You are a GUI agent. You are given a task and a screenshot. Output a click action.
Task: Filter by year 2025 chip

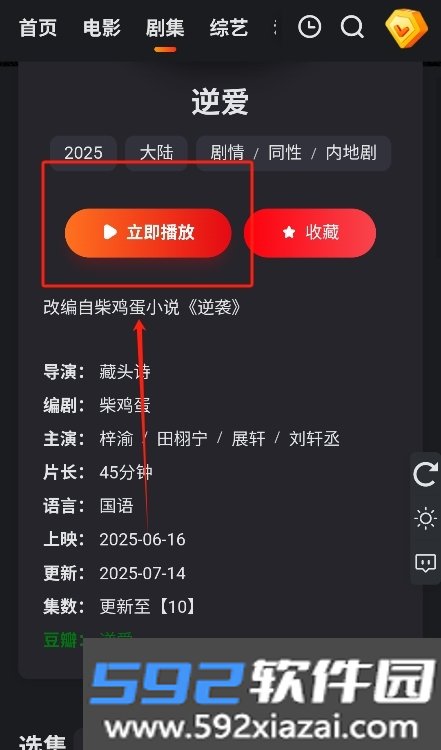click(83, 153)
